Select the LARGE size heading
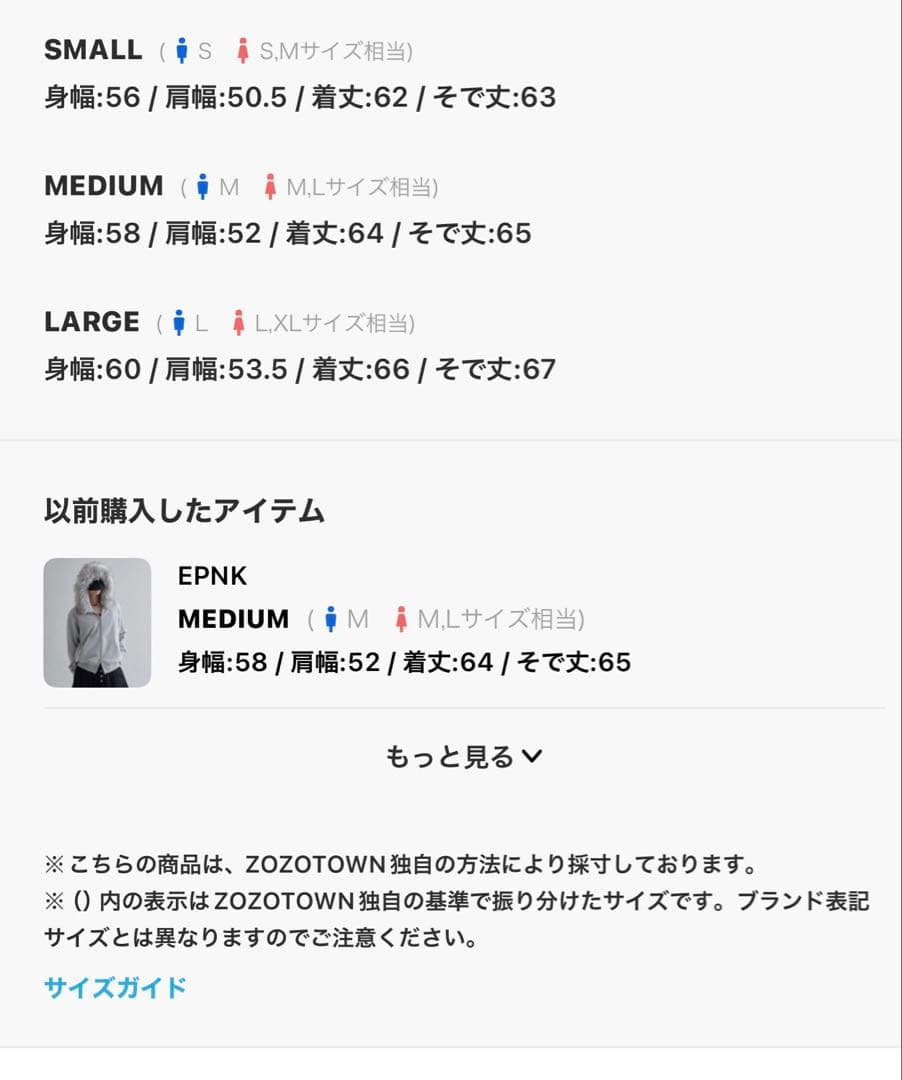 pos(91,322)
